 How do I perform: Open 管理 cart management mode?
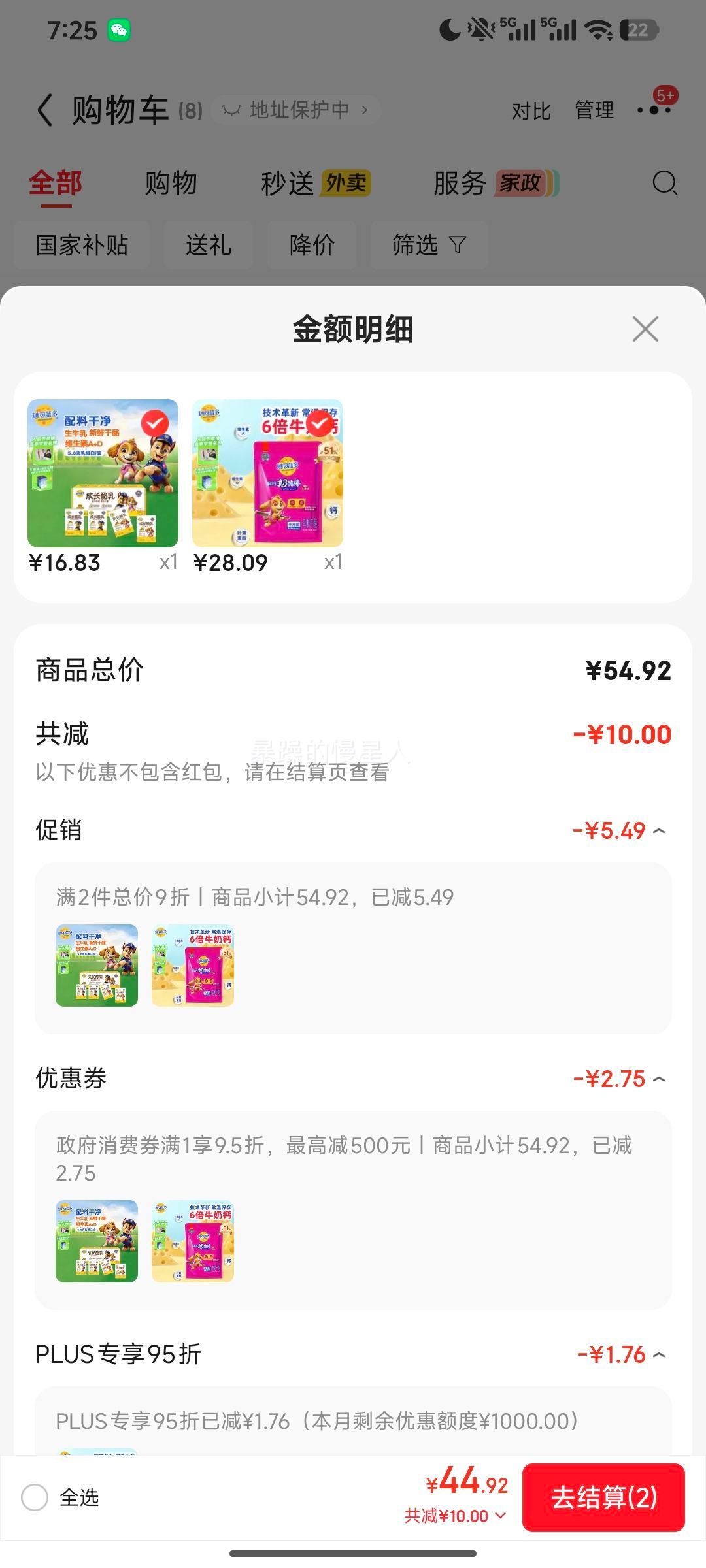coord(592,110)
